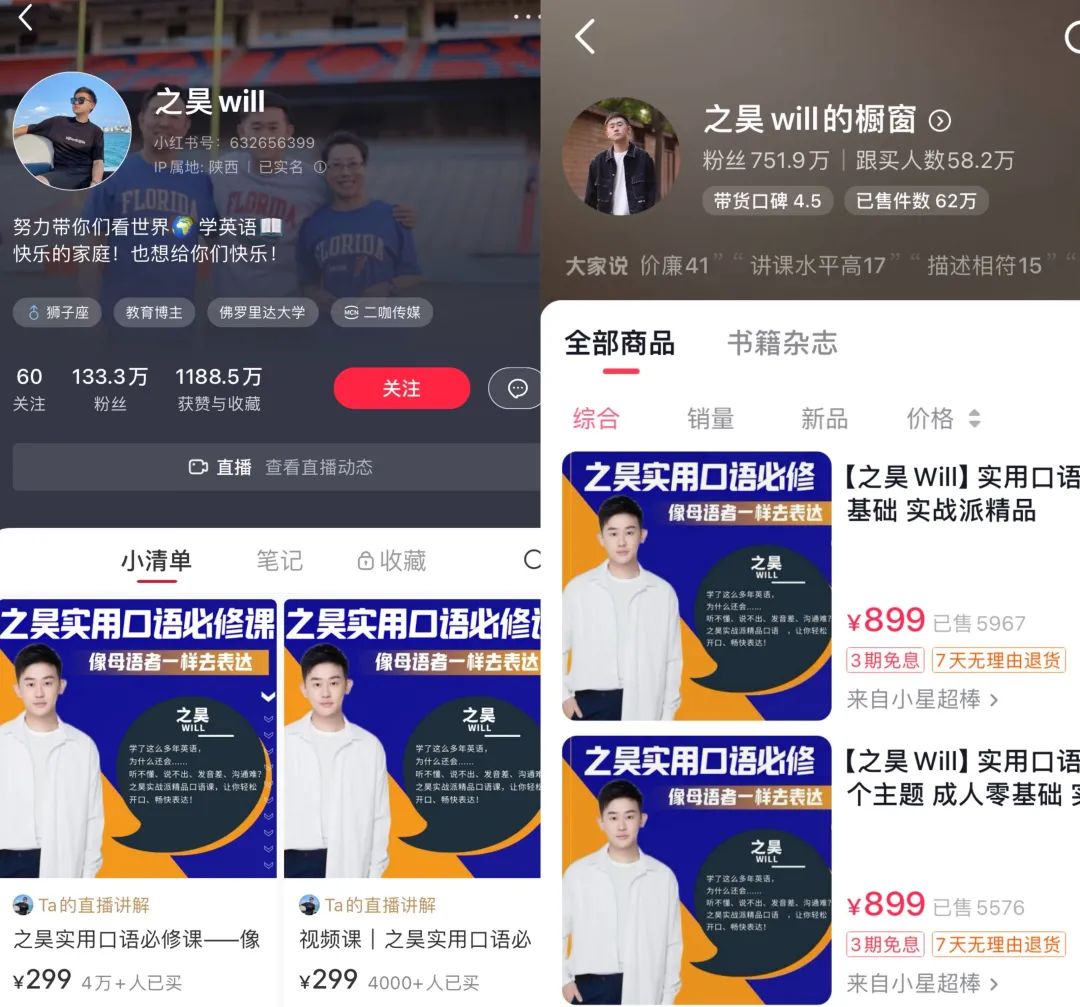Follow 之昊will with the red 关注 button
1080x1007 pixels.
[402, 388]
